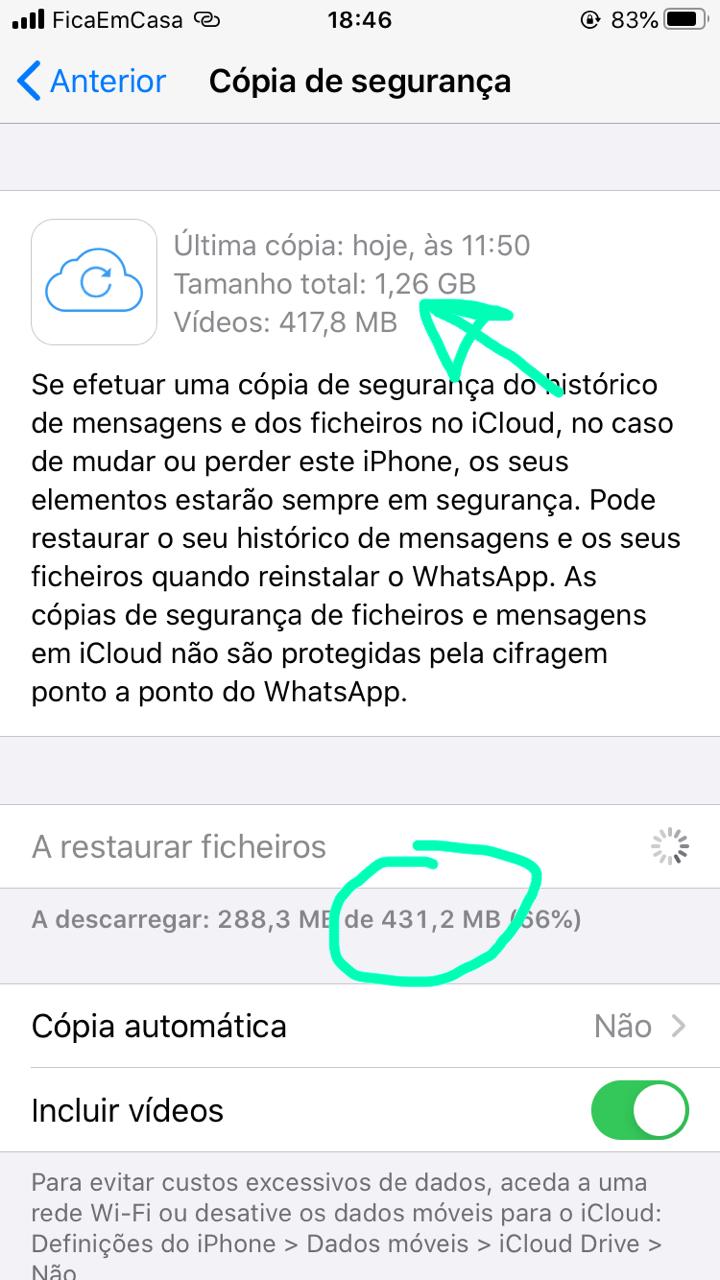Open the Cópia automática setting

pos(360,1026)
